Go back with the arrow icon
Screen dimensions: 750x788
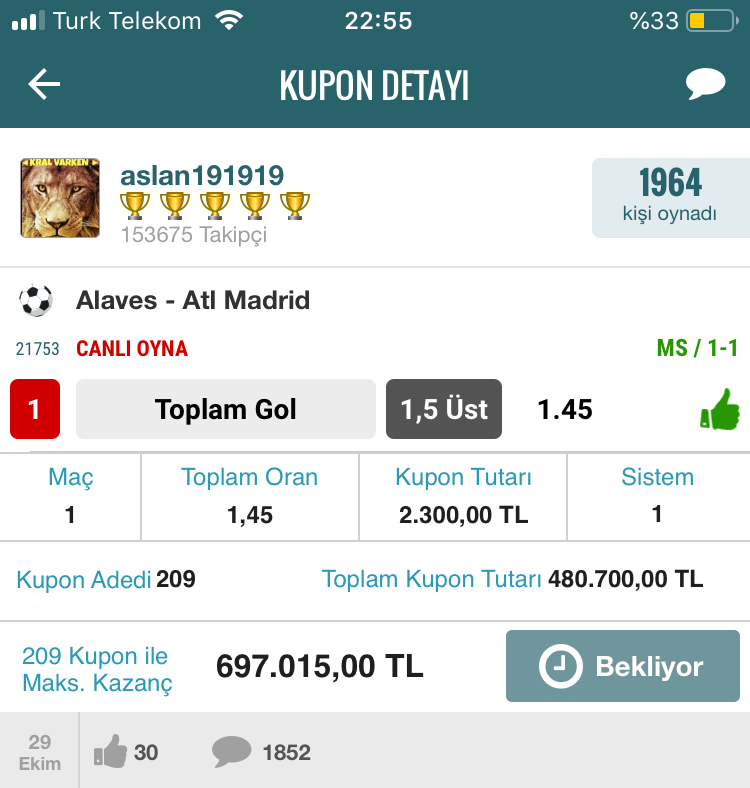coord(44,85)
